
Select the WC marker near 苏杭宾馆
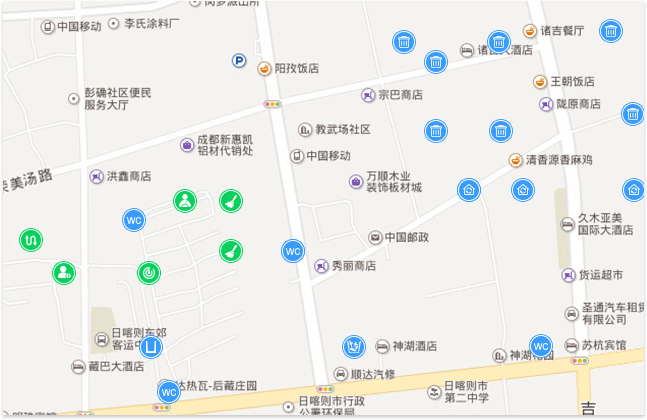541,346
